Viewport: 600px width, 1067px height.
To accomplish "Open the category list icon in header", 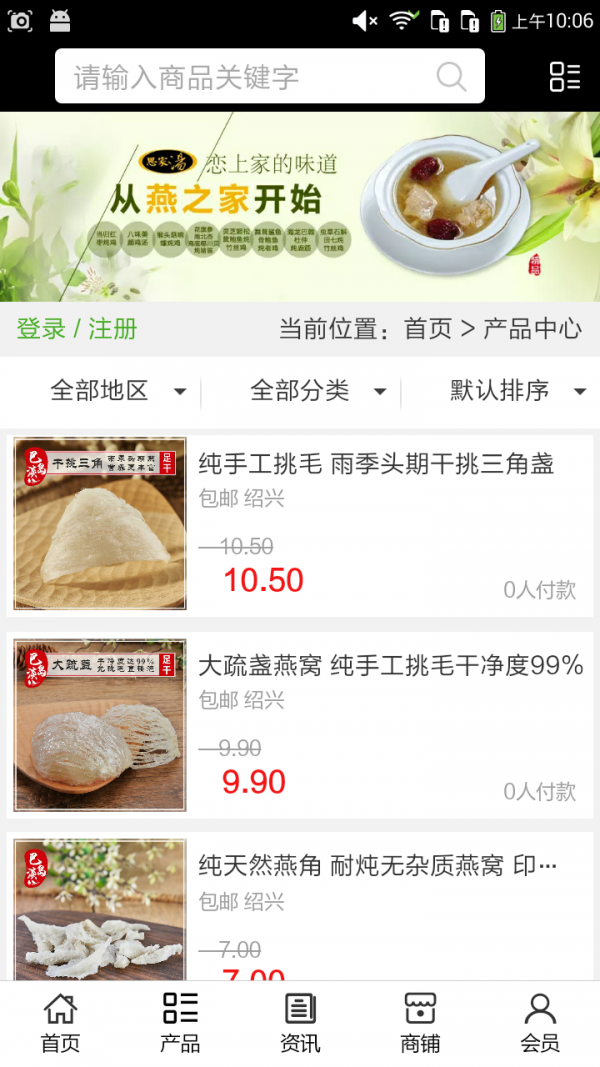I will (564, 77).
